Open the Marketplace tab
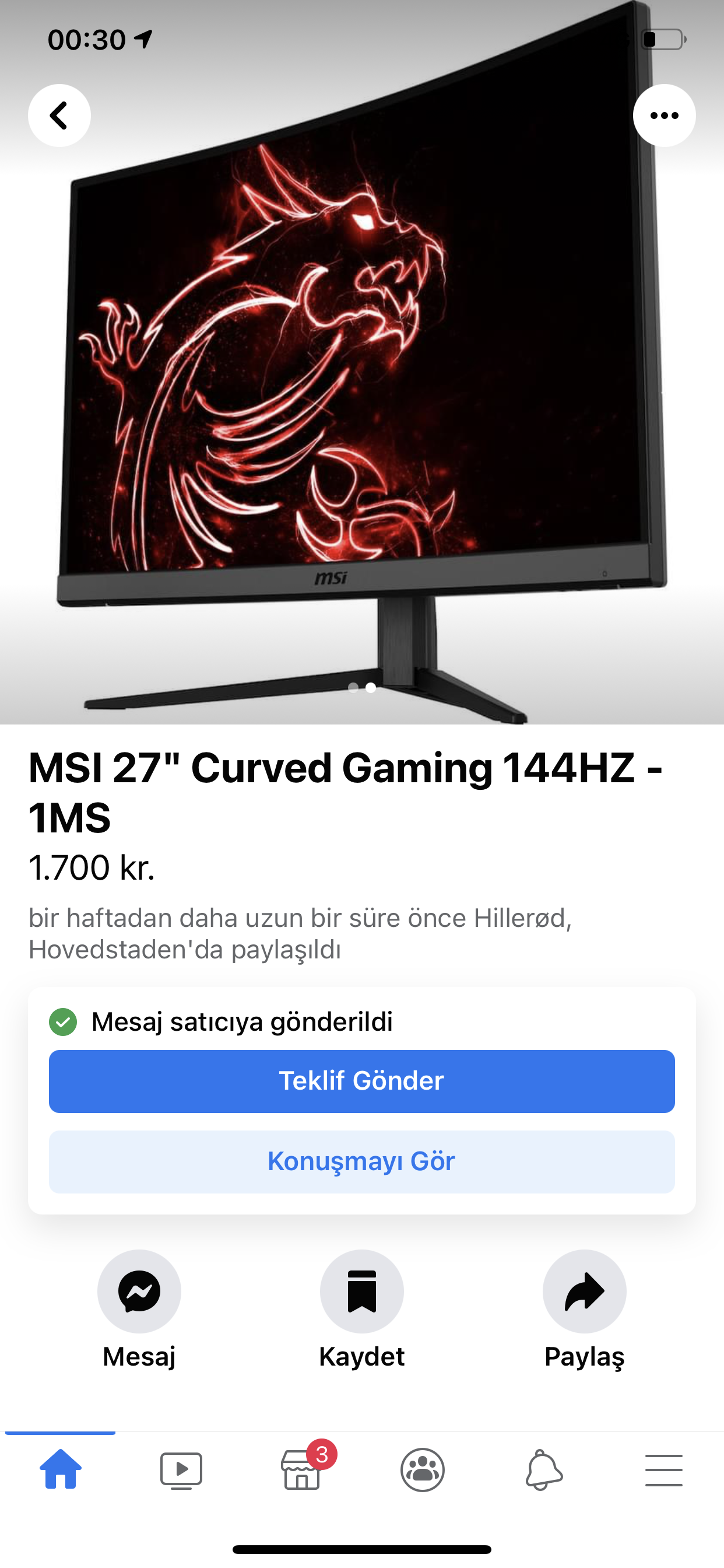The height and width of the screenshot is (1568, 724). pyautogui.click(x=301, y=1470)
